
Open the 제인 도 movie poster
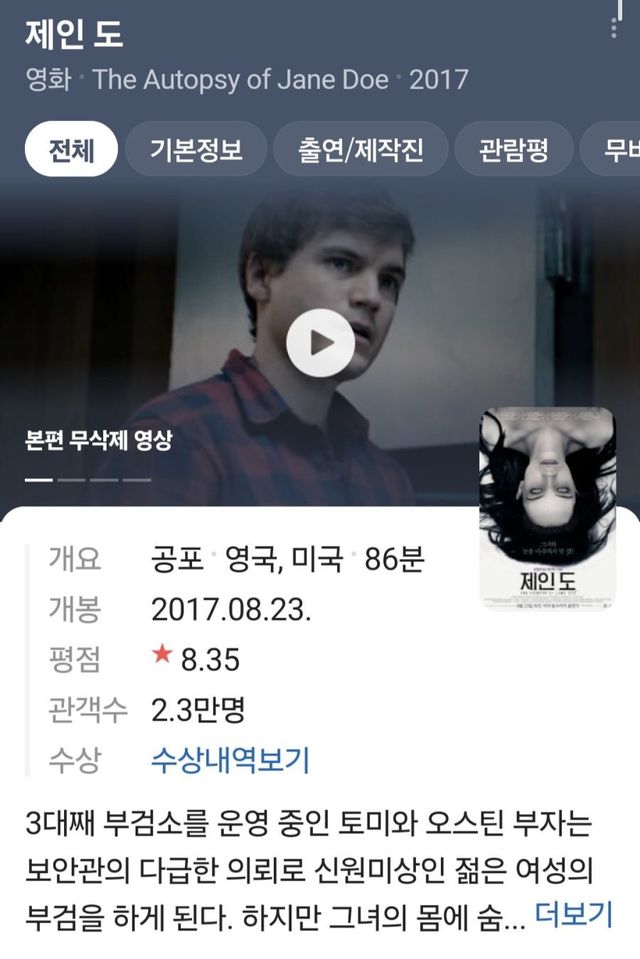click(x=547, y=508)
